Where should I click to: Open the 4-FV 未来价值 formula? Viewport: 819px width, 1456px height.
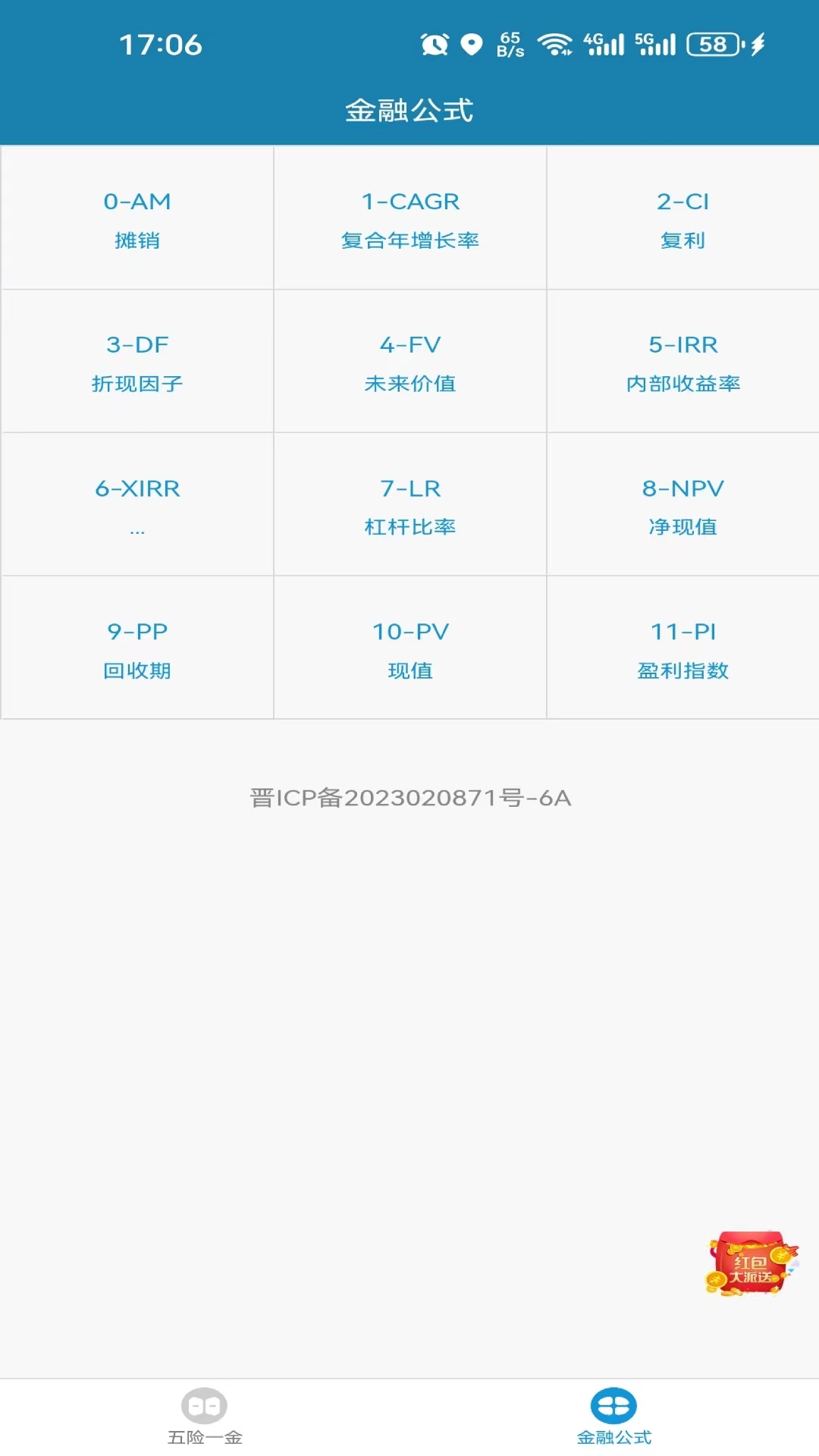(410, 362)
